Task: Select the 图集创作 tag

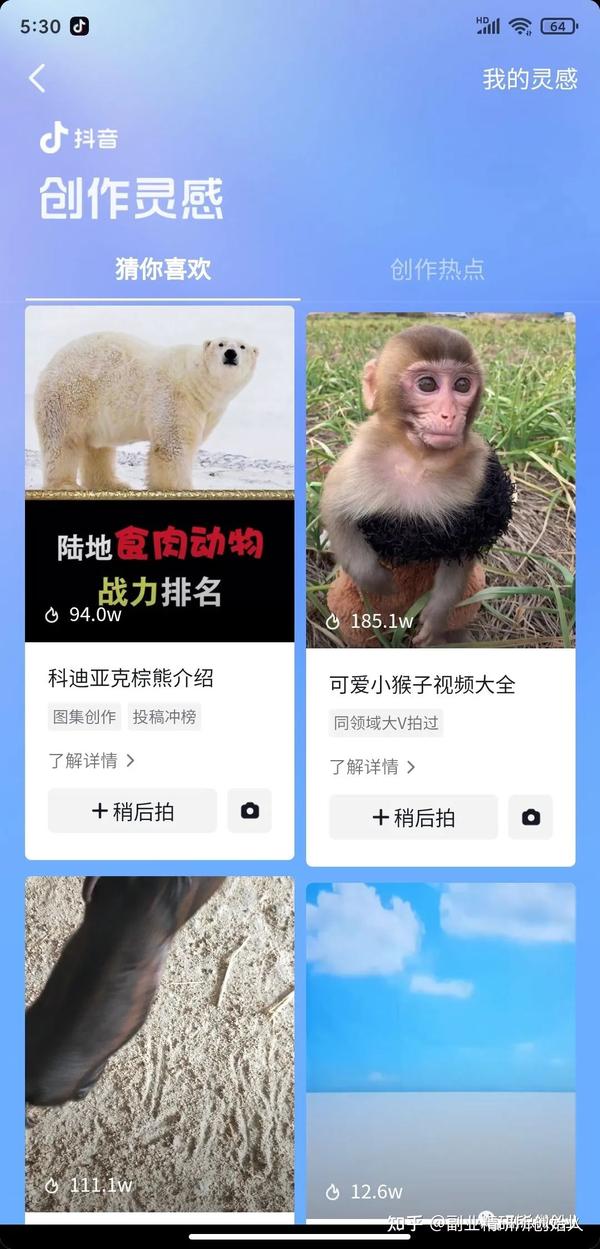Action: tap(84, 717)
